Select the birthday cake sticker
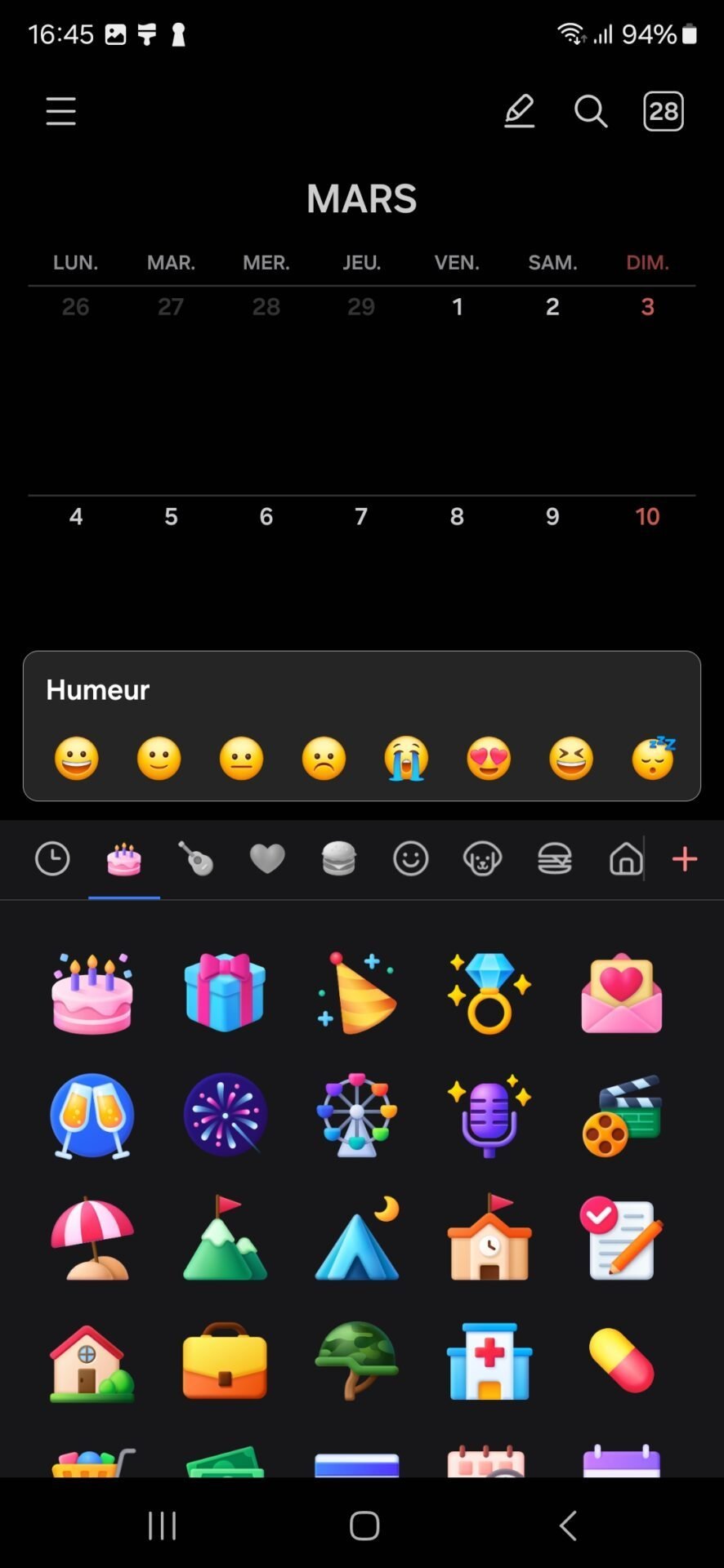724x1568 pixels. 92,993
